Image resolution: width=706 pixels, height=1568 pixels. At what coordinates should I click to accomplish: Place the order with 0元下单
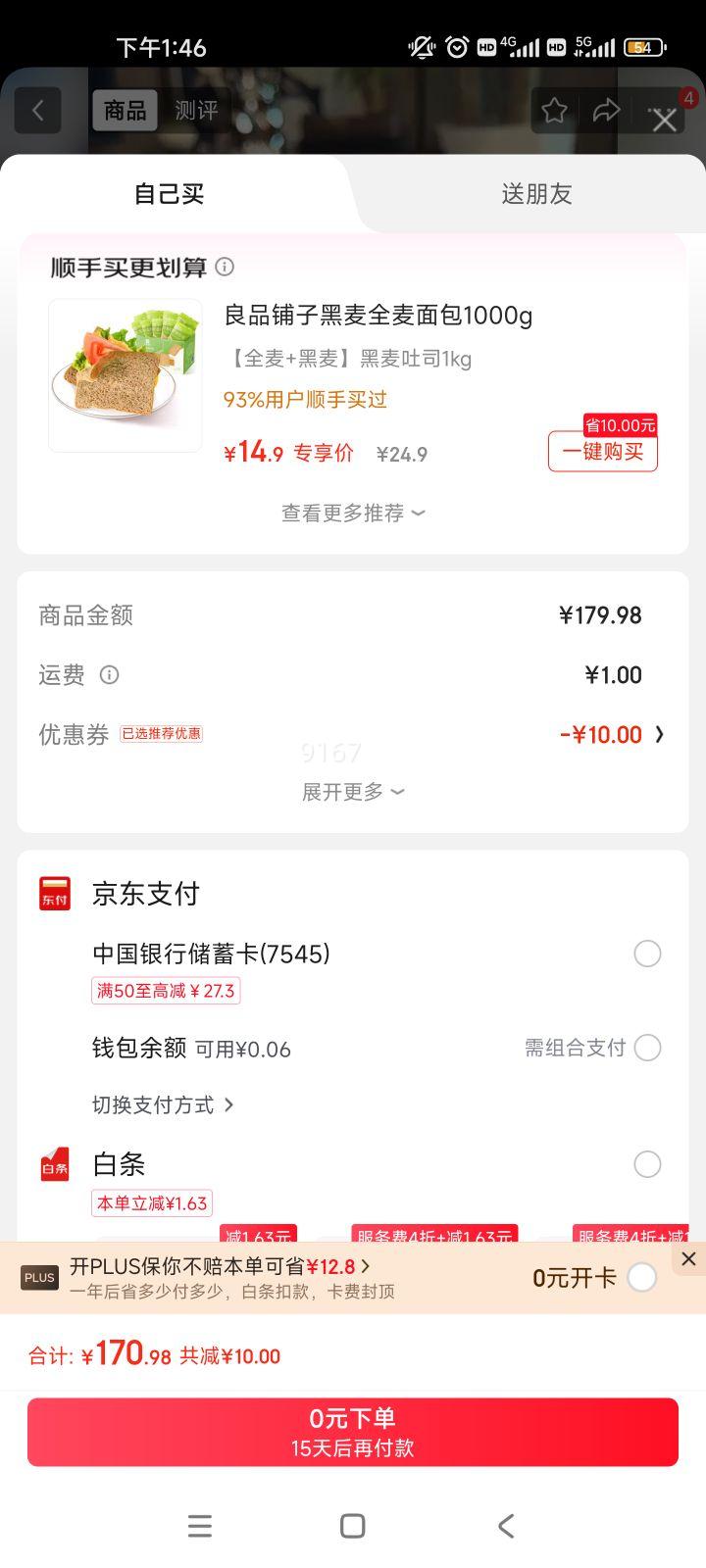pos(353,1432)
